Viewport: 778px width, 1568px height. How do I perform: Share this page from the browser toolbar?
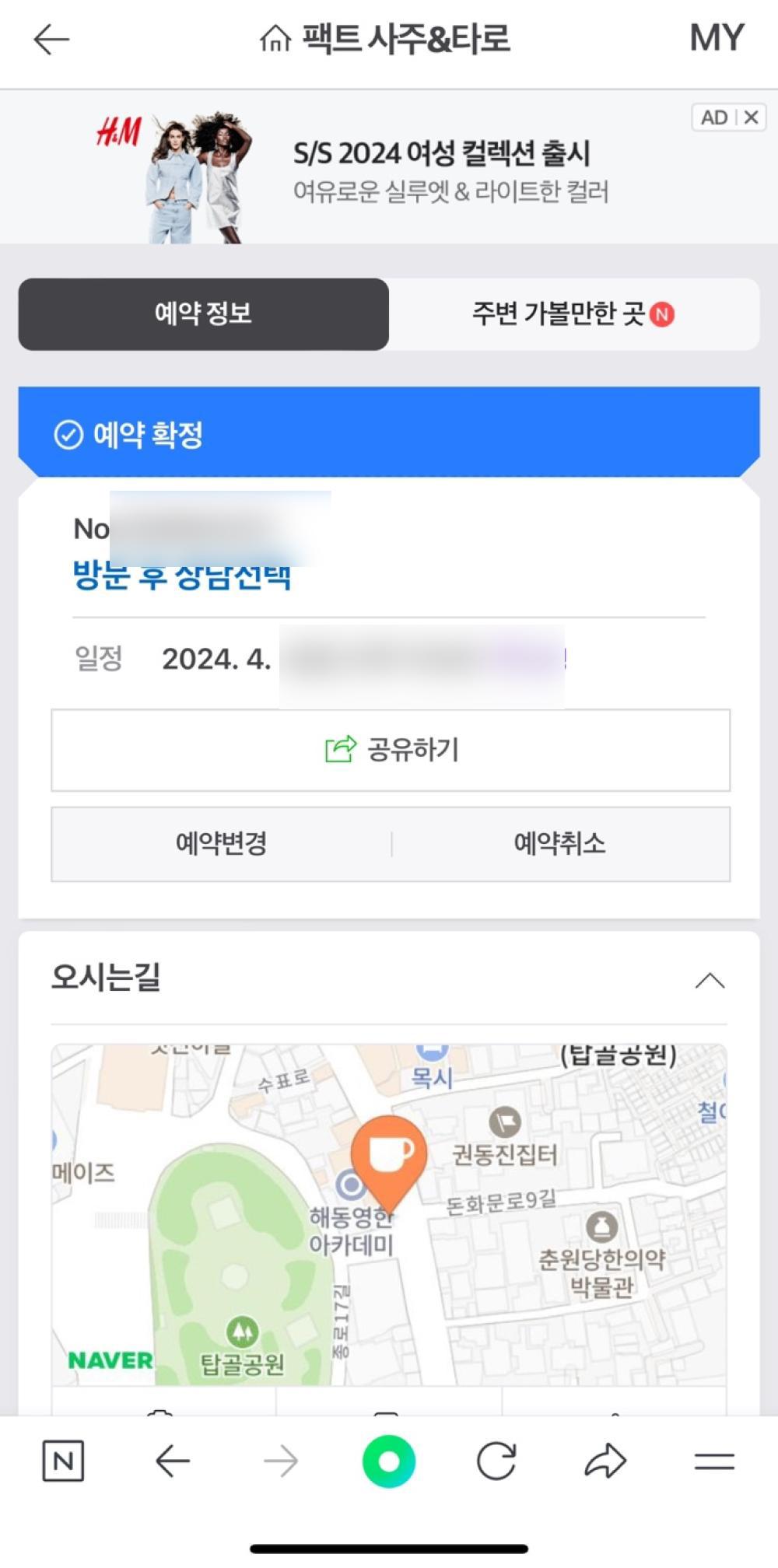[x=605, y=1462]
